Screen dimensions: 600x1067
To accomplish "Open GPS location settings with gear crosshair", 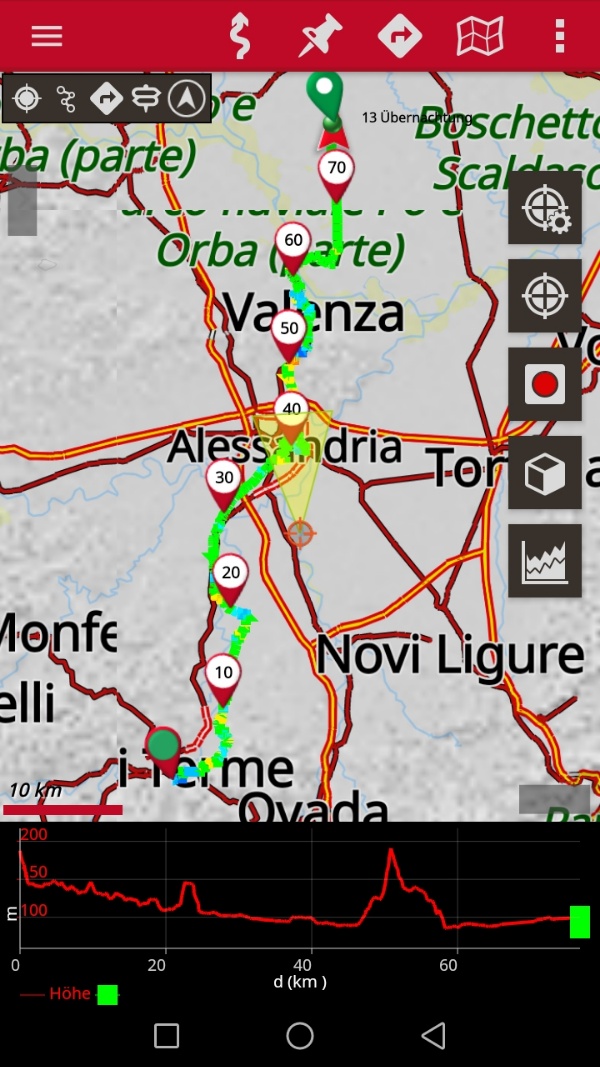I will coord(545,208).
